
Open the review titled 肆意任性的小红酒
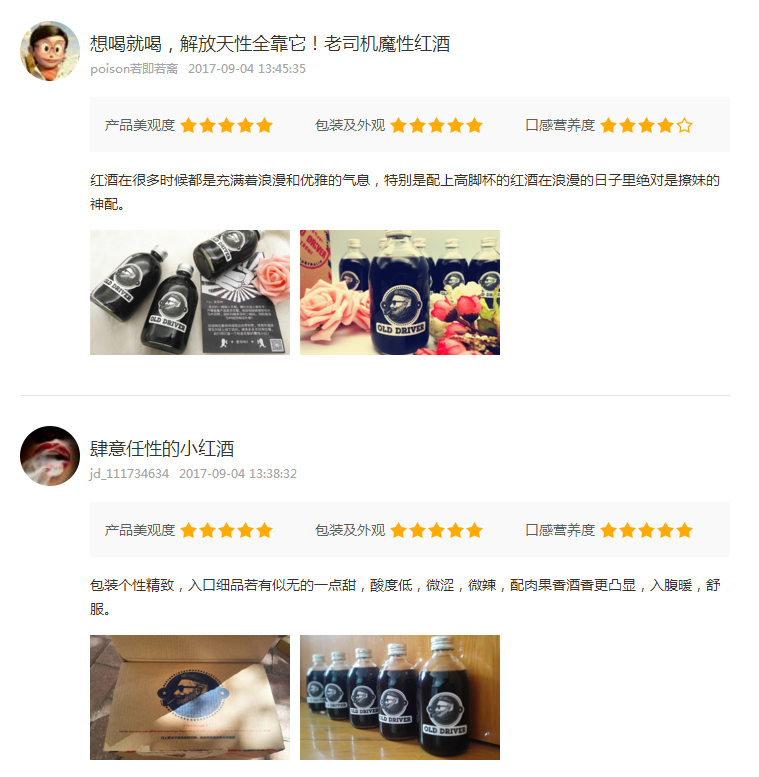[162, 449]
